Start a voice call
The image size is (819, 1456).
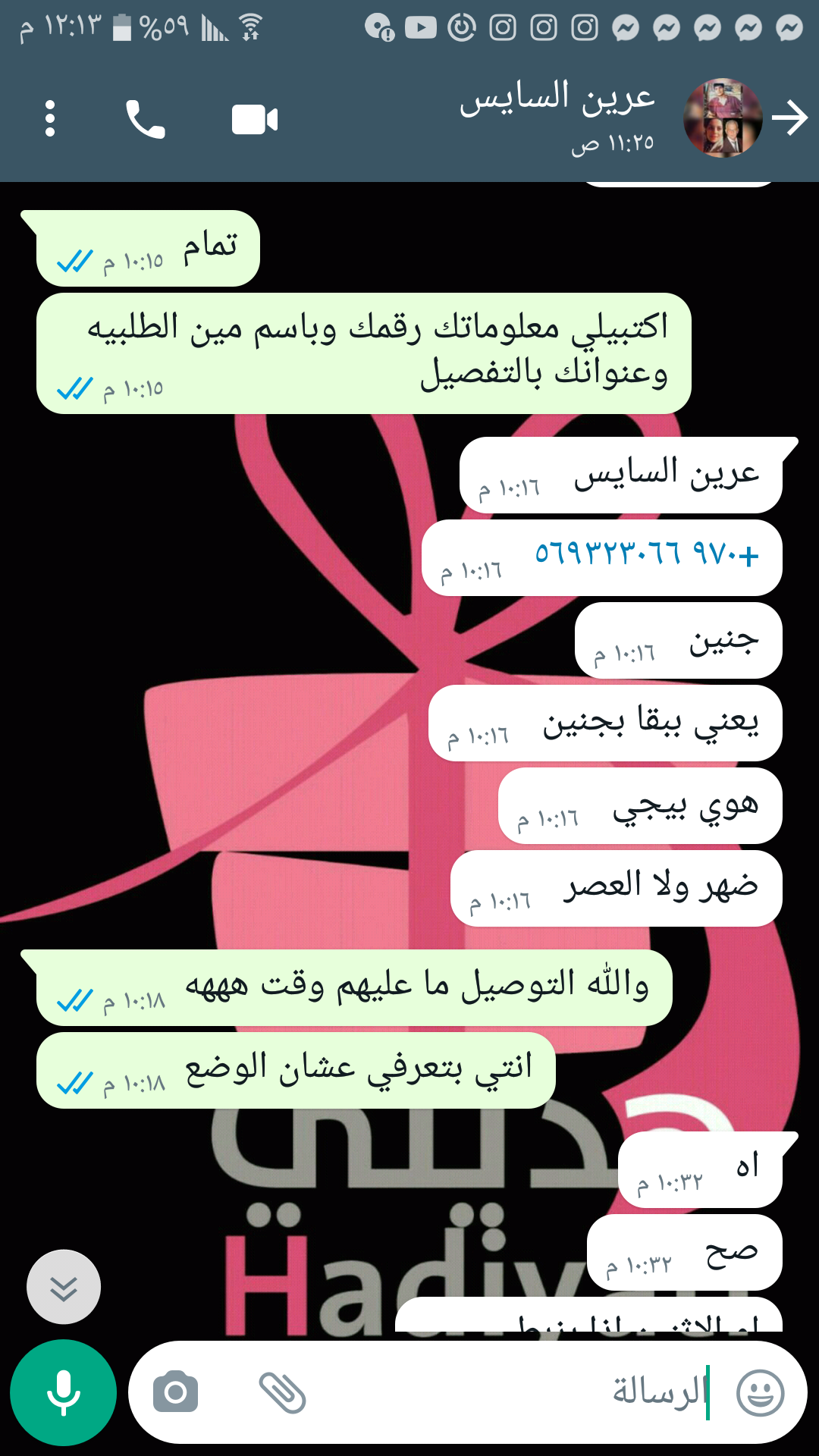tap(145, 120)
